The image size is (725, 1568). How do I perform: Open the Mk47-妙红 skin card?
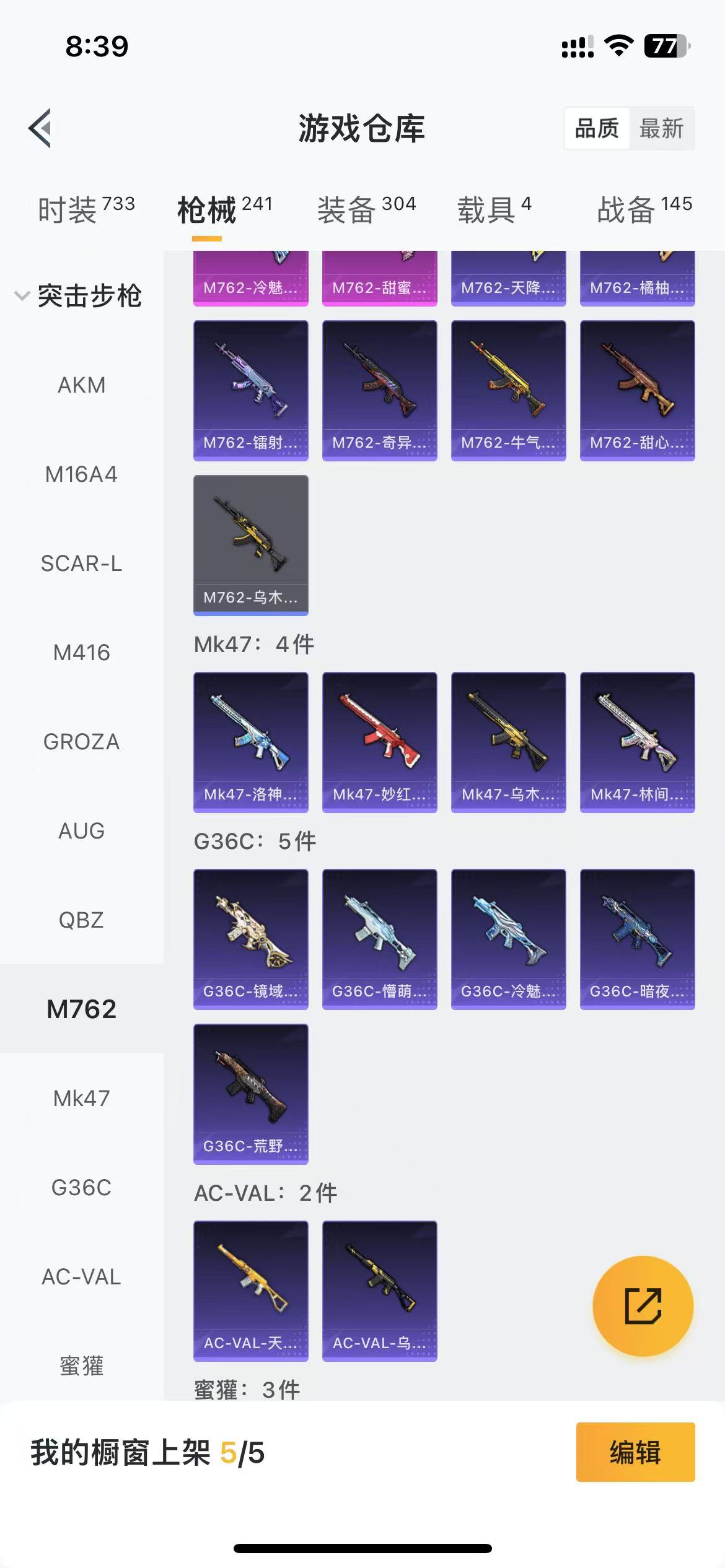pos(380,743)
